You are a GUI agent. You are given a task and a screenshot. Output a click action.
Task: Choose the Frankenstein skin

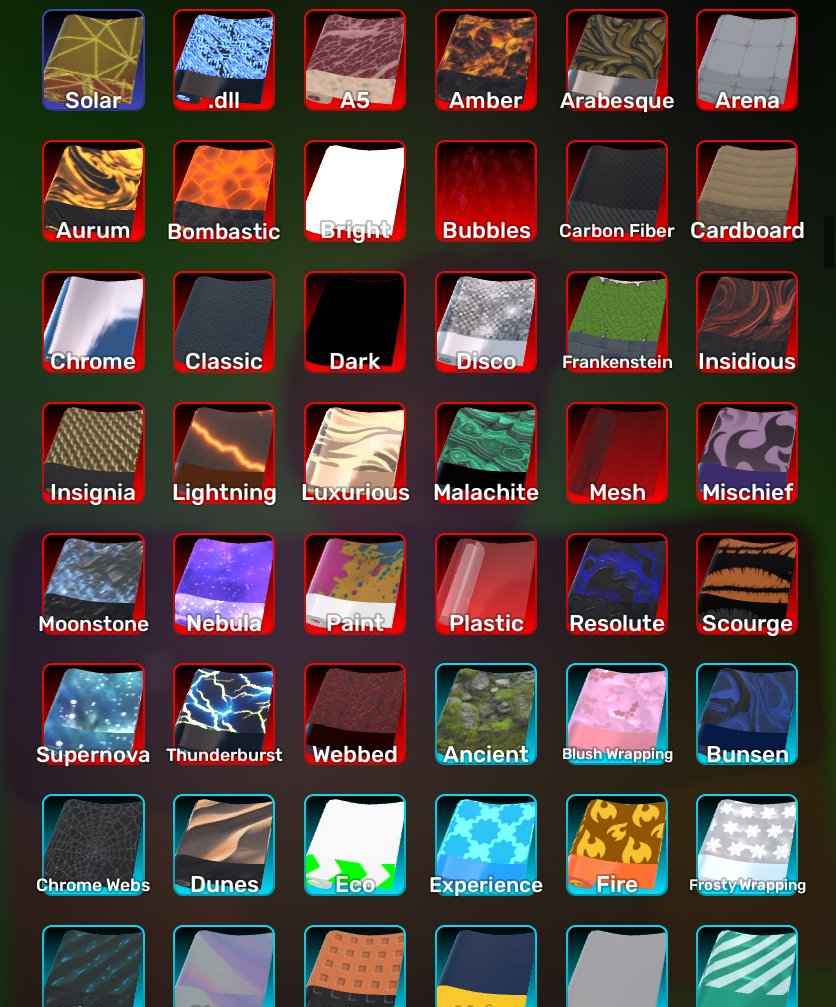[617, 322]
